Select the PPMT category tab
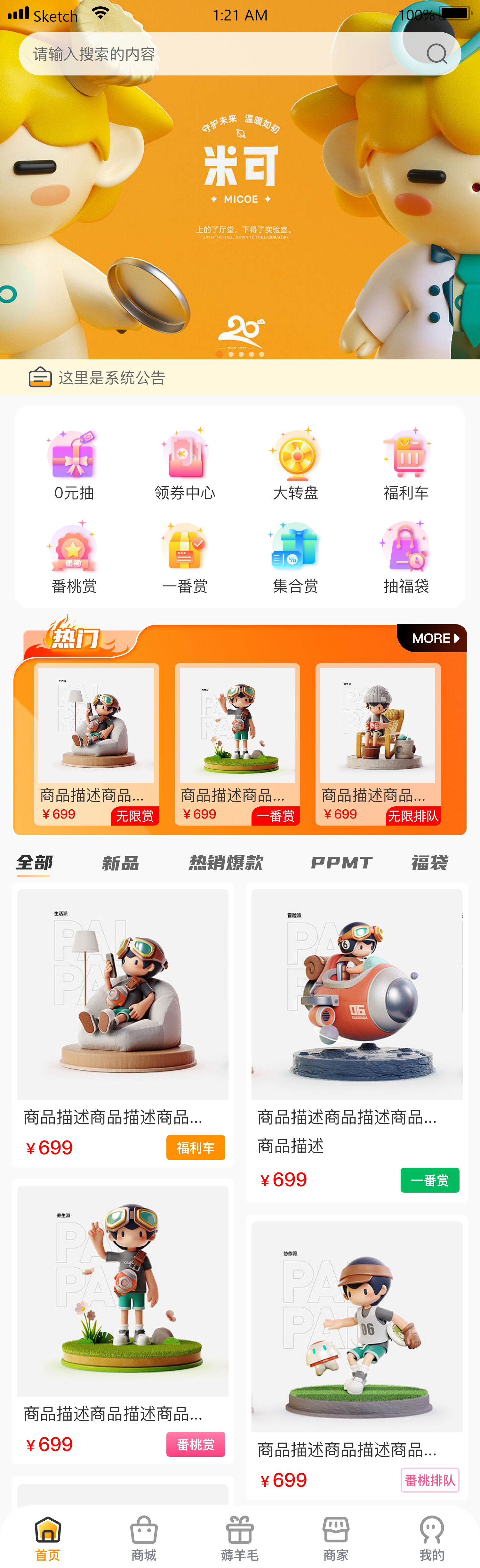480x1568 pixels. pos(341,863)
